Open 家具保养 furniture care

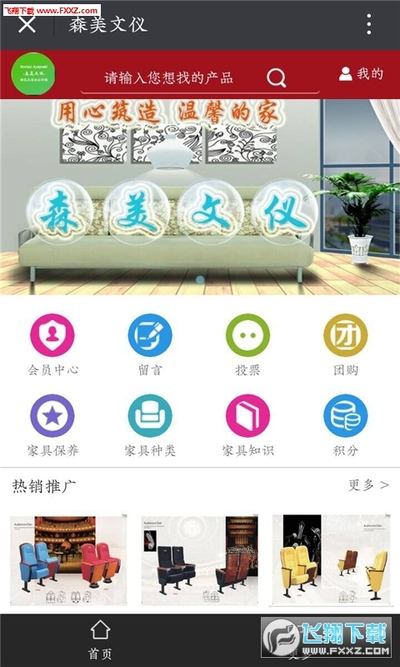52,425
